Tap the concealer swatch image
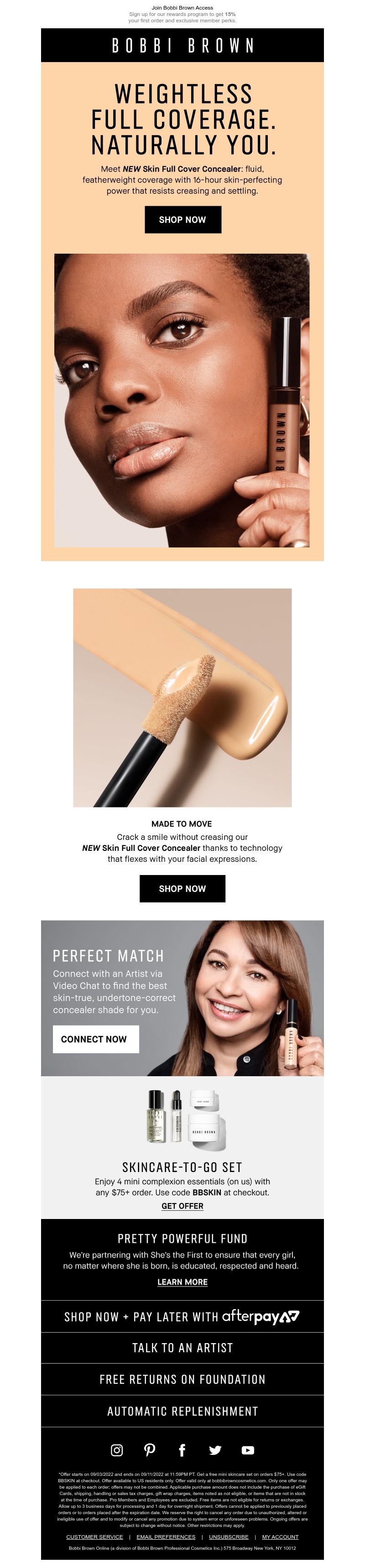 [182, 698]
